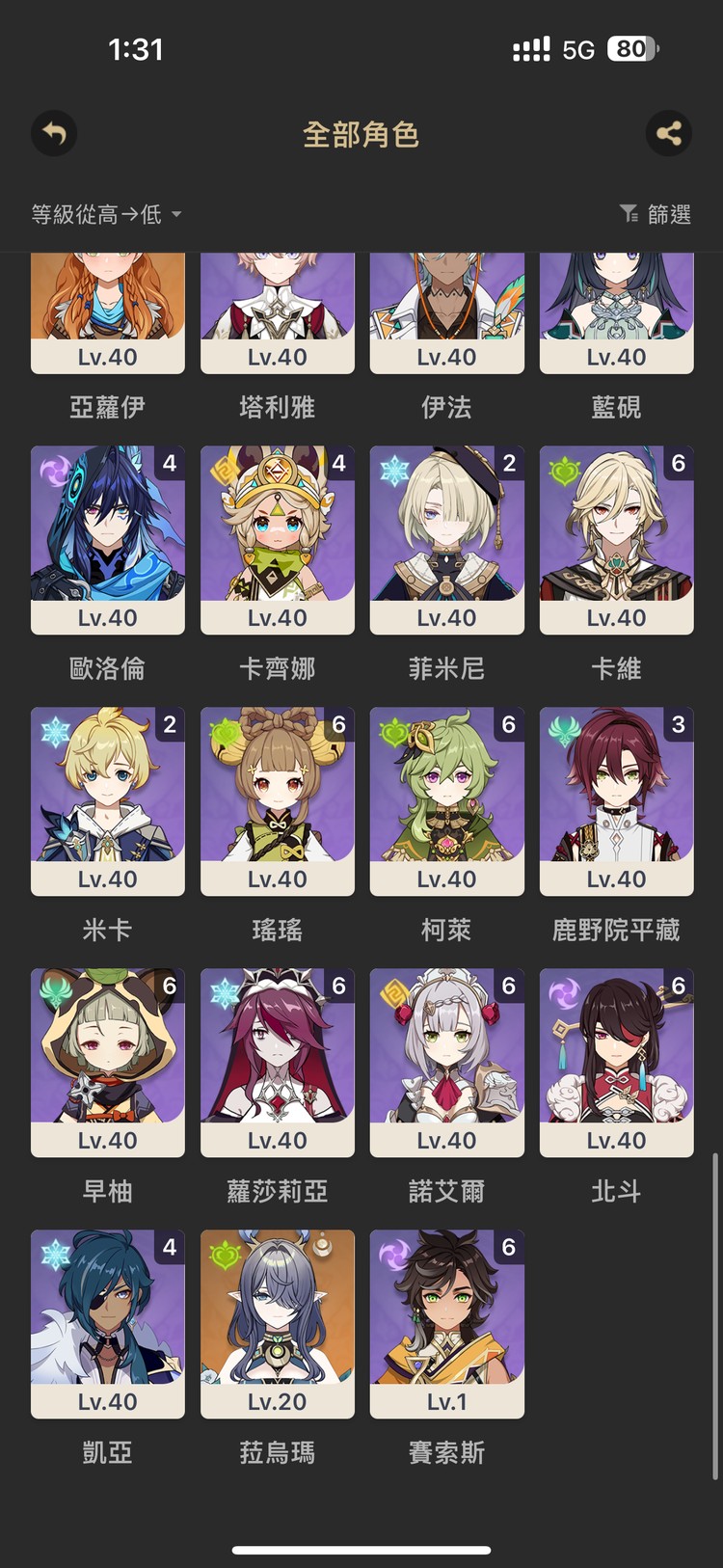View the 北斗 character card
The image size is (723, 1568).
(x=617, y=1062)
